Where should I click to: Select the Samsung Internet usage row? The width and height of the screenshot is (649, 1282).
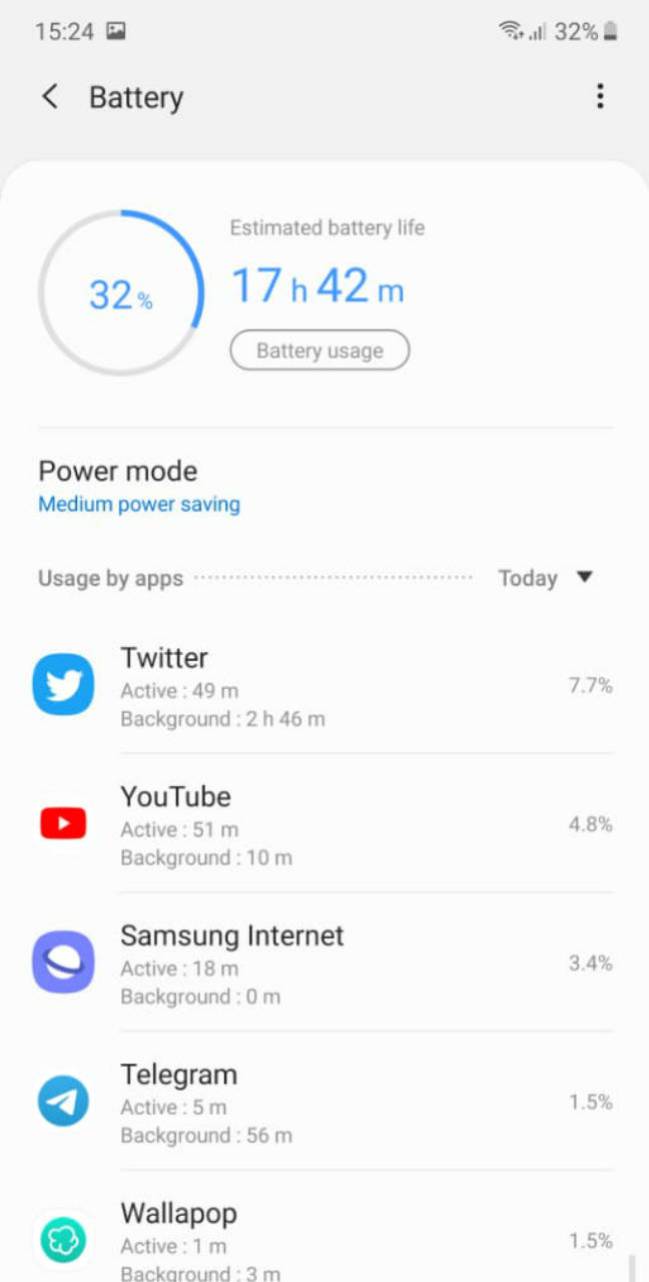pyautogui.click(x=324, y=964)
